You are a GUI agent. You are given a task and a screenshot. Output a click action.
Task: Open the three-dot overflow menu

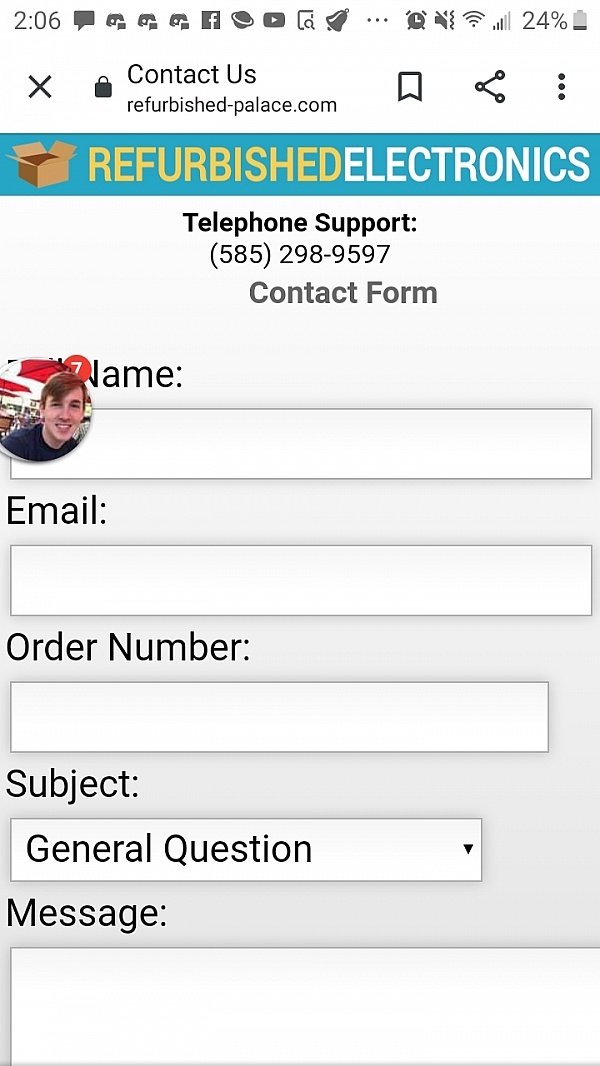[x=561, y=87]
